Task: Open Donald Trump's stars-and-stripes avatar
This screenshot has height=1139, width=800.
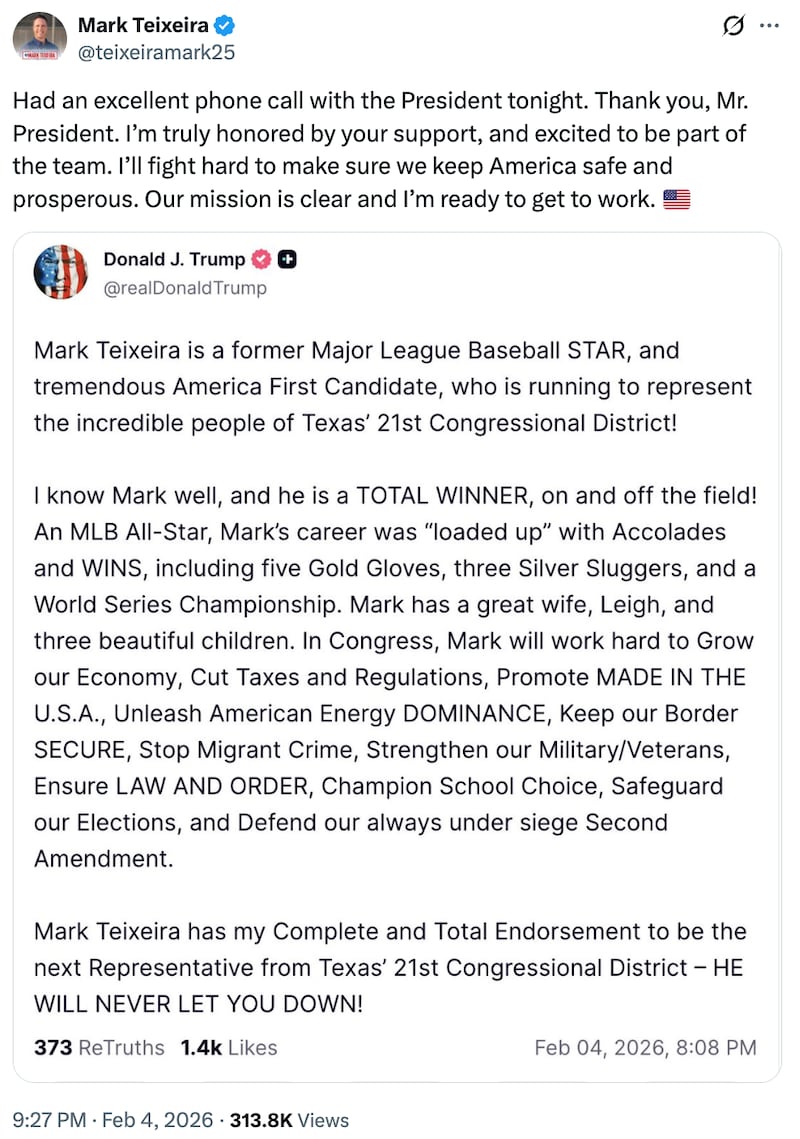Action: pyautogui.click(x=61, y=272)
